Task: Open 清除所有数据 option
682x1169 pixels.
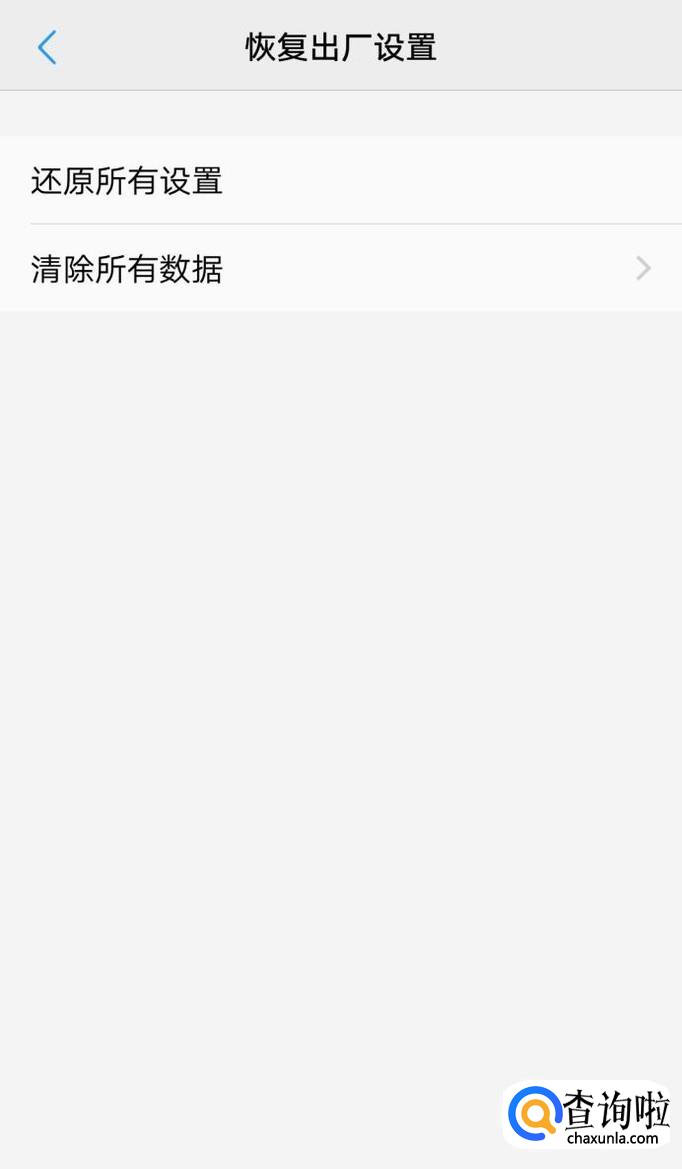Action: 341,268
